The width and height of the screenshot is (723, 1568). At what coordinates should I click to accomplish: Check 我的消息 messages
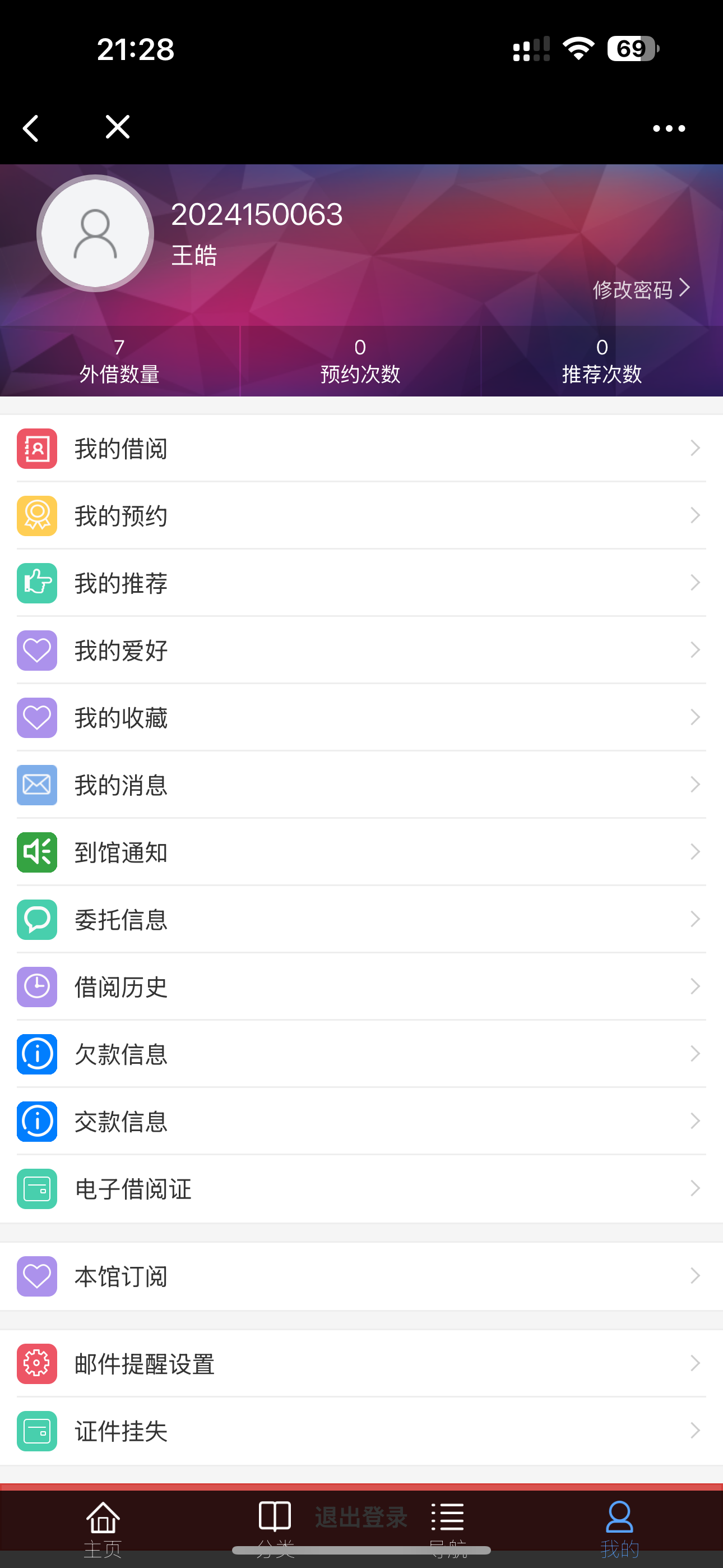click(361, 785)
